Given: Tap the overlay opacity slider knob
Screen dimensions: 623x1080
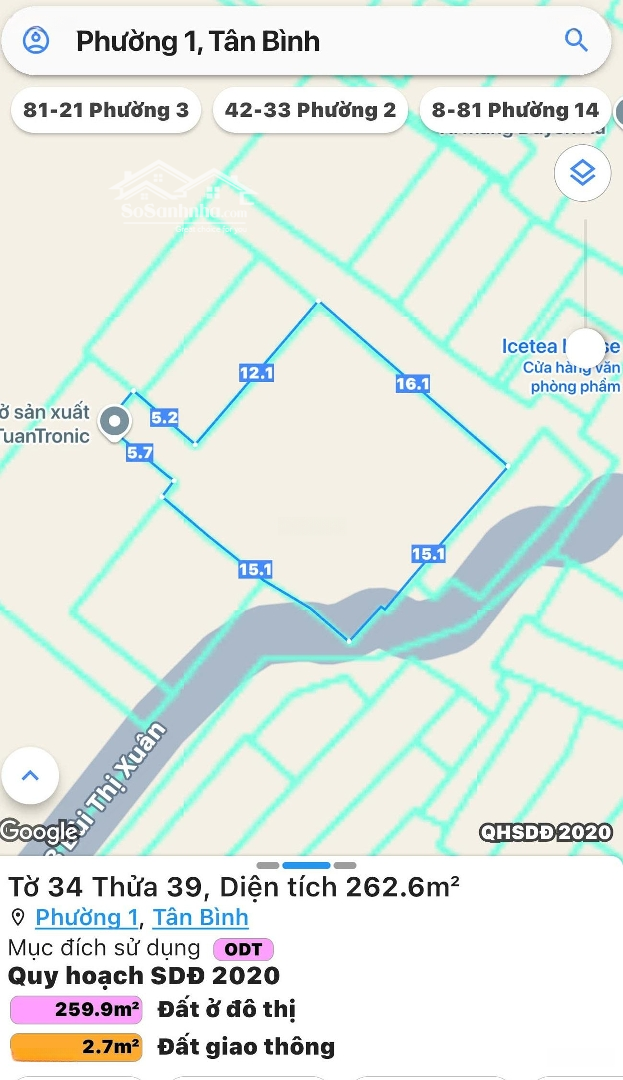Looking at the screenshot, I should coord(585,347).
